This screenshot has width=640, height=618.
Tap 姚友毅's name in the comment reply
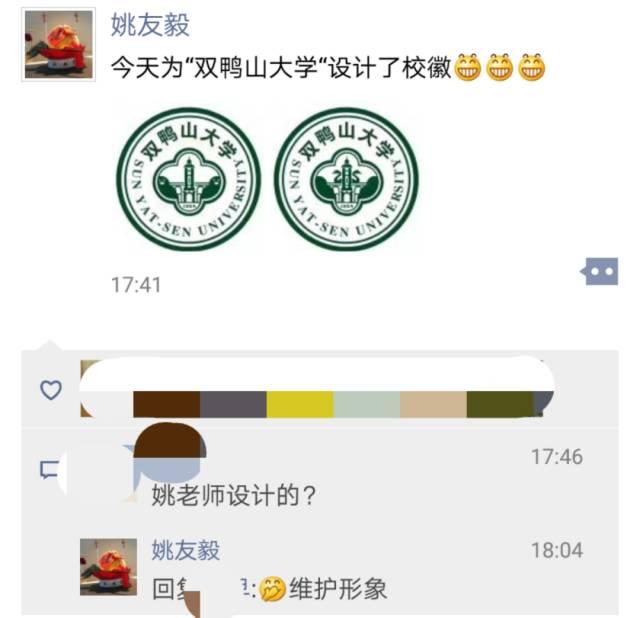click(185, 550)
